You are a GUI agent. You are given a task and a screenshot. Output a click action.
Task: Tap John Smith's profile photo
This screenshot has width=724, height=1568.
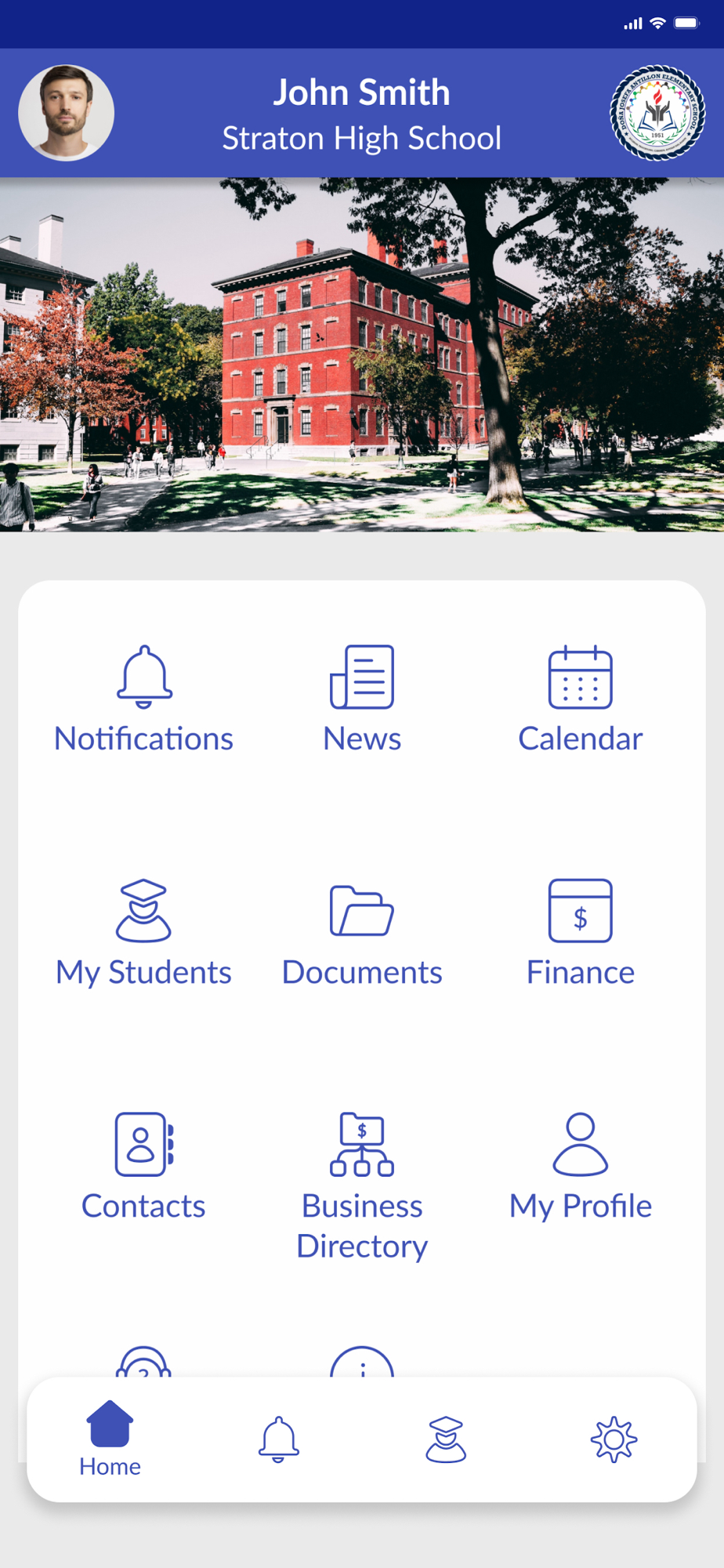point(67,113)
